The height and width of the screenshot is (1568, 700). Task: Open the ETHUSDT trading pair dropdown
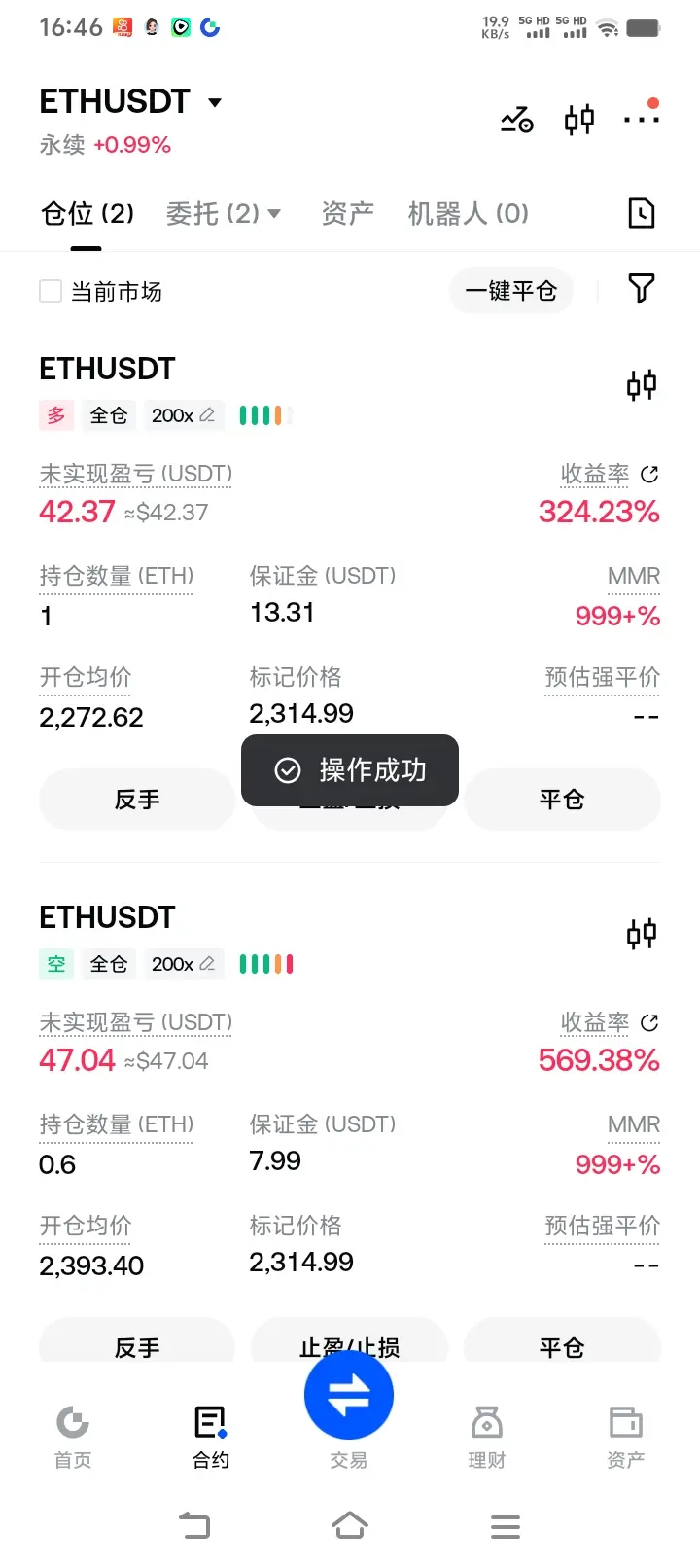[x=131, y=101]
